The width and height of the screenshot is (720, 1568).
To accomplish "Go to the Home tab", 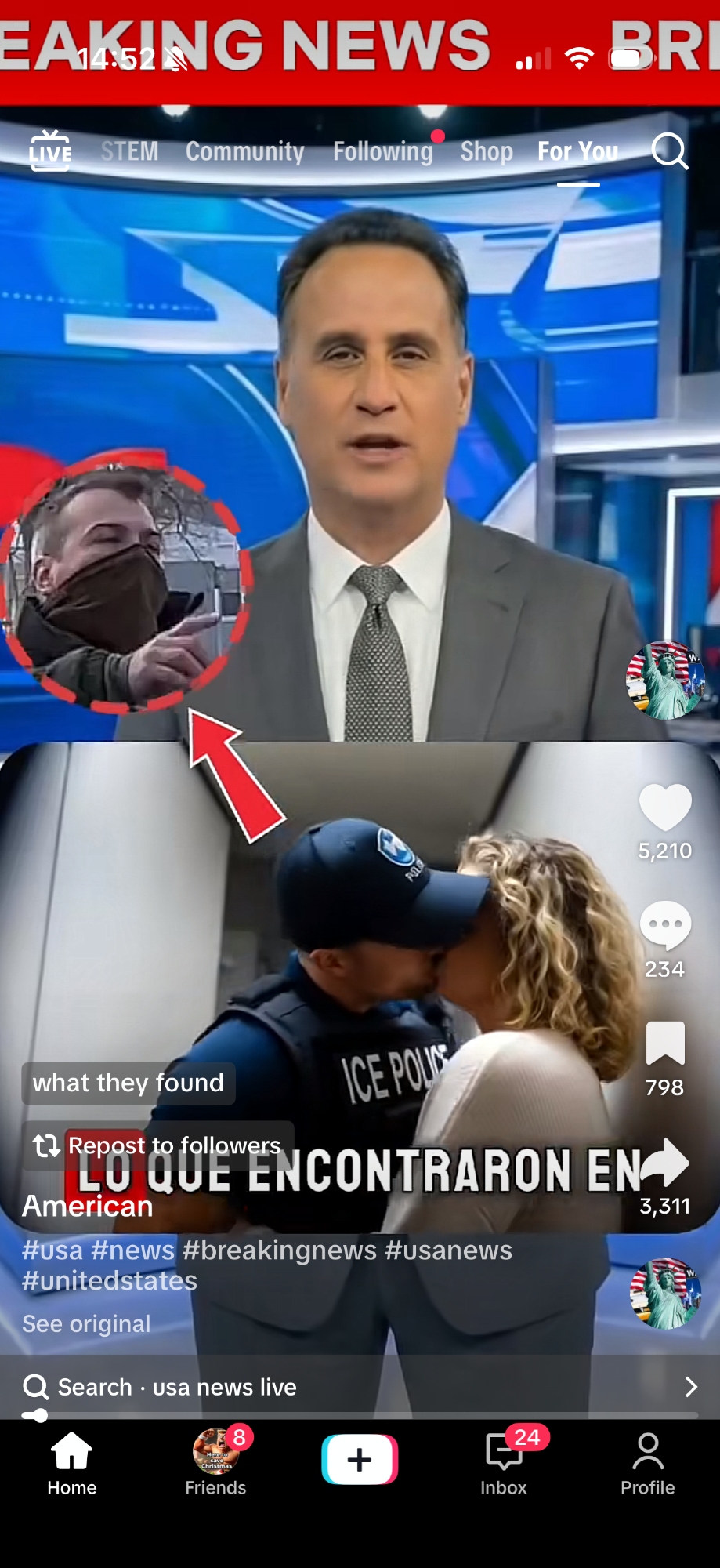I will pos(71,1463).
